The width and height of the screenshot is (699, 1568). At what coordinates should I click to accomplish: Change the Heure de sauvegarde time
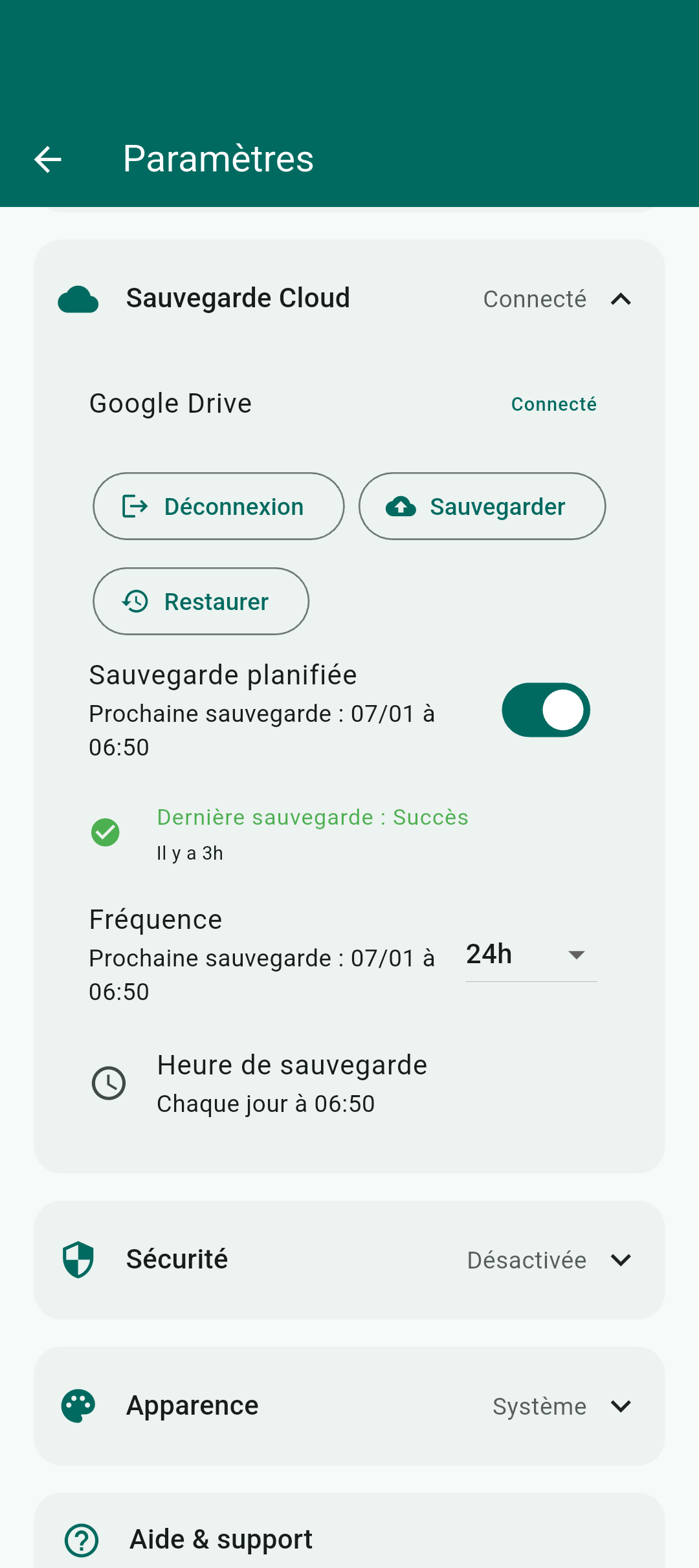coord(291,1083)
